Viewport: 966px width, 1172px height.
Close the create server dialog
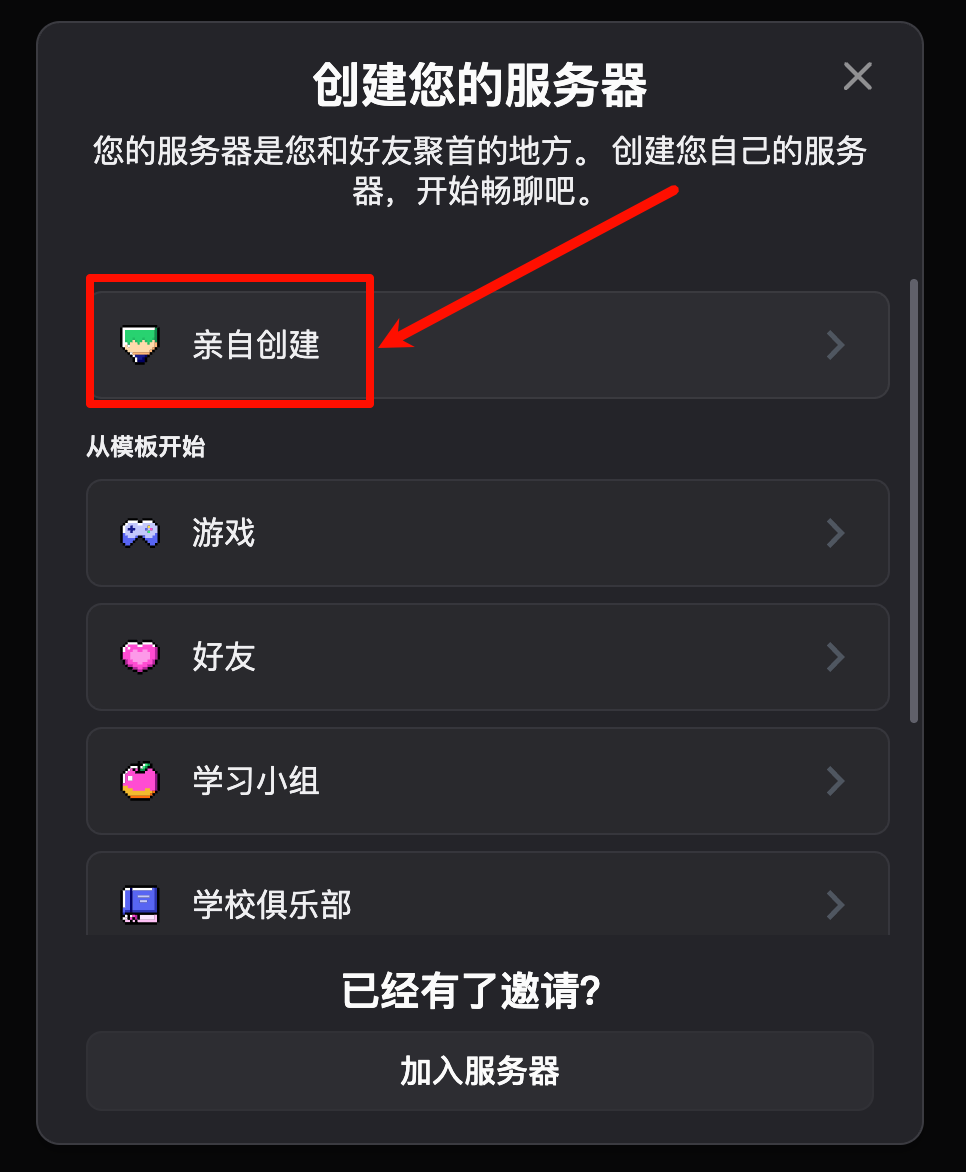pos(857,76)
